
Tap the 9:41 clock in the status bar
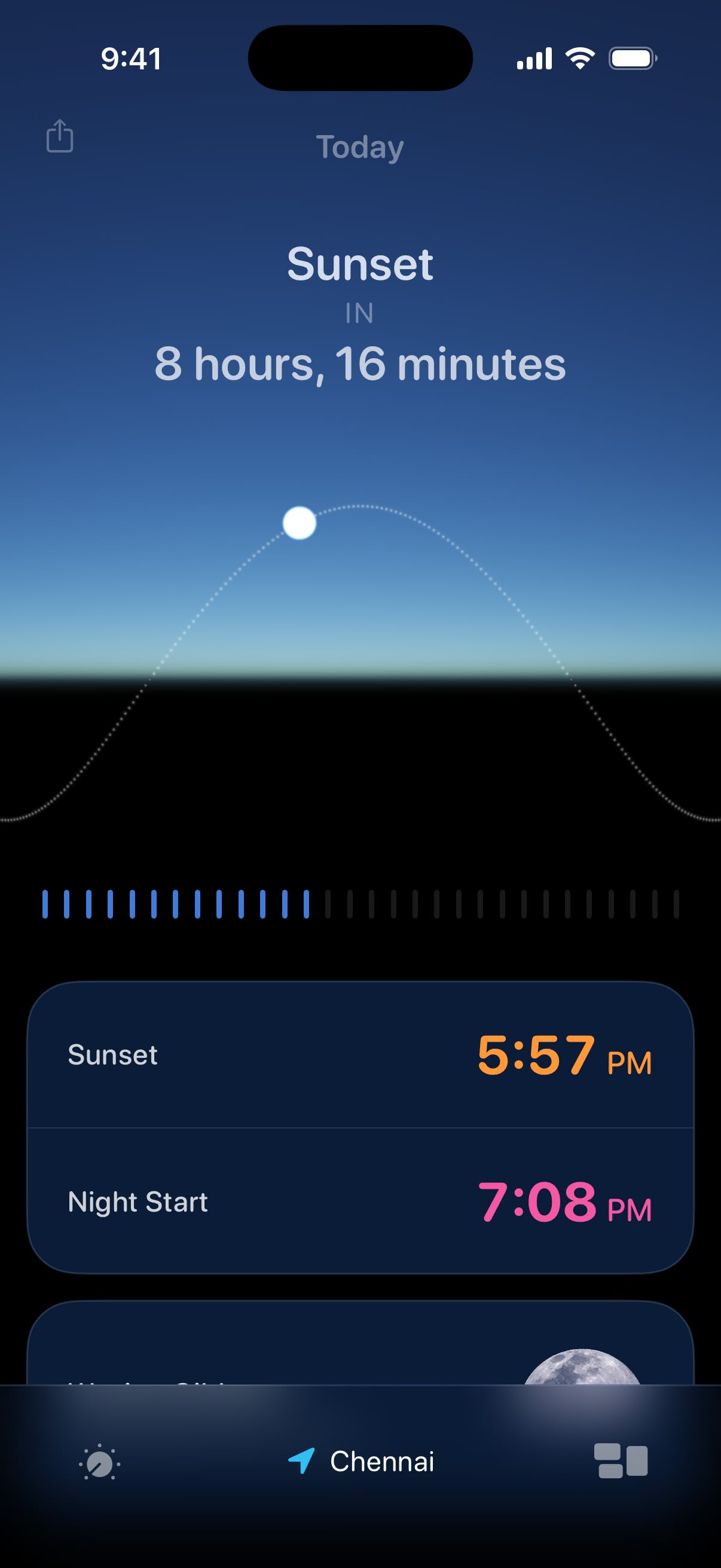tap(132, 58)
